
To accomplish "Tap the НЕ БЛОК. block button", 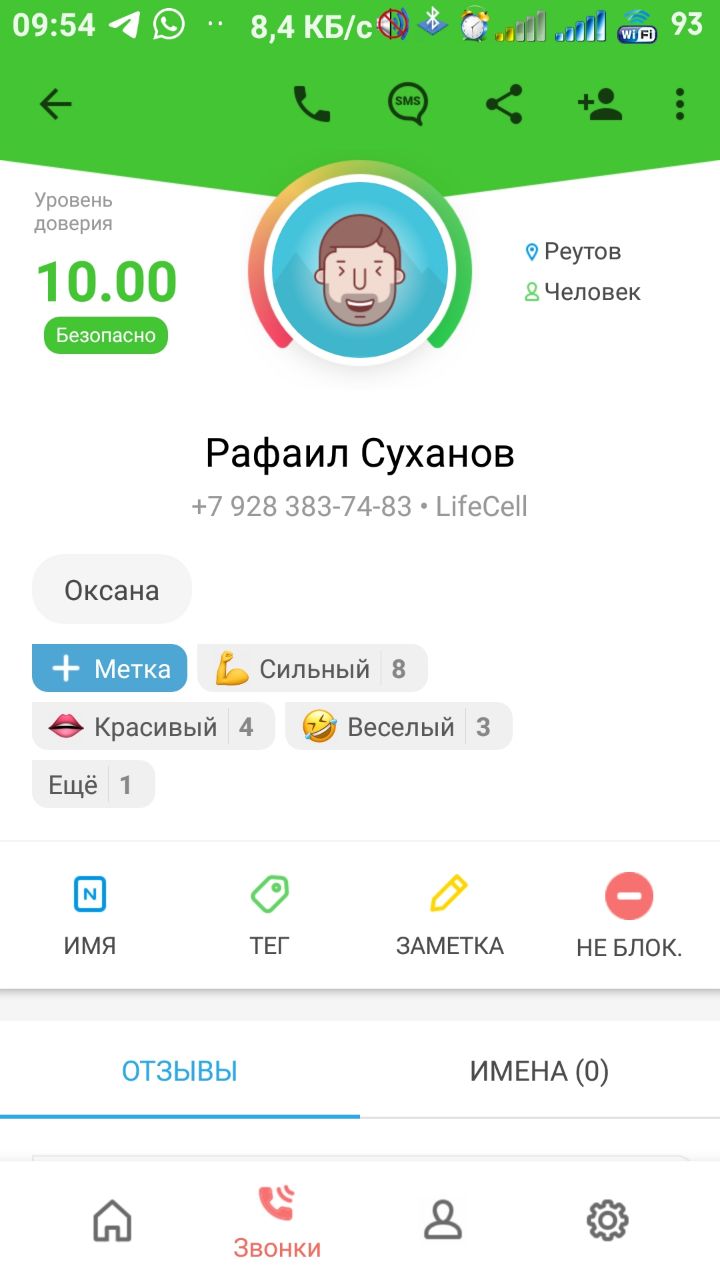I will click(x=629, y=915).
